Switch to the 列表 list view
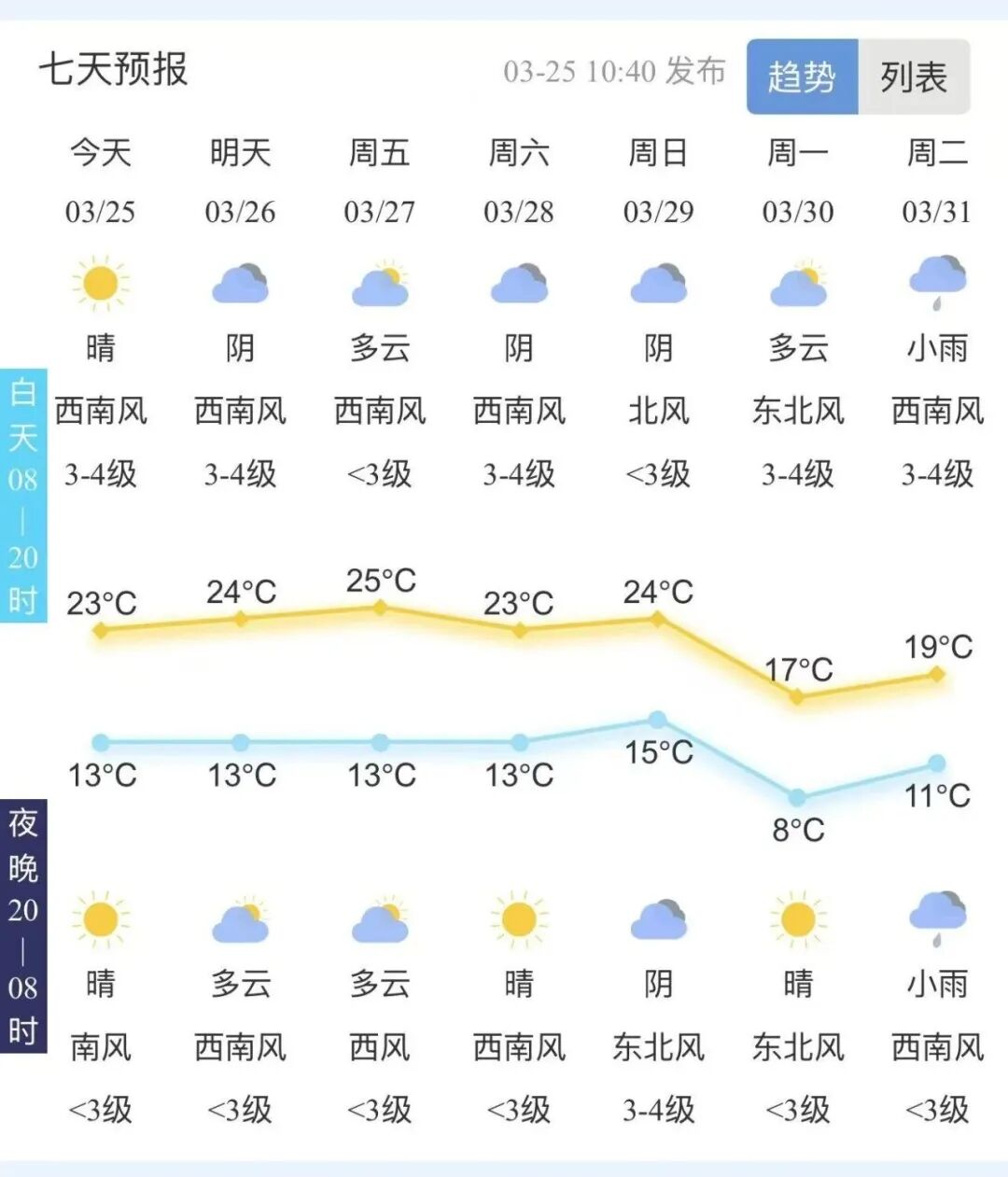Viewport: 1008px width, 1177px height. 914,77
